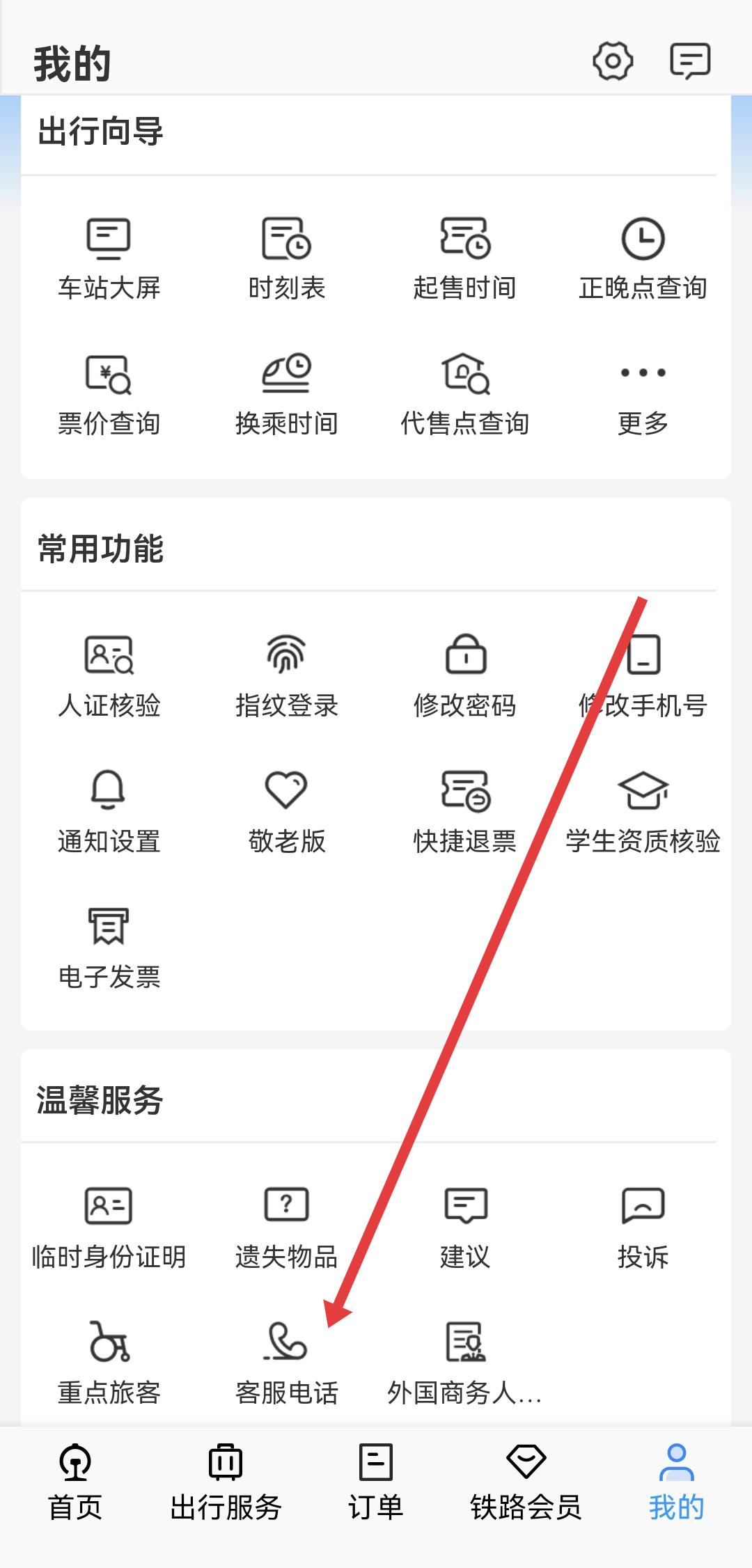Open 通知设置 notification settings

[x=109, y=811]
